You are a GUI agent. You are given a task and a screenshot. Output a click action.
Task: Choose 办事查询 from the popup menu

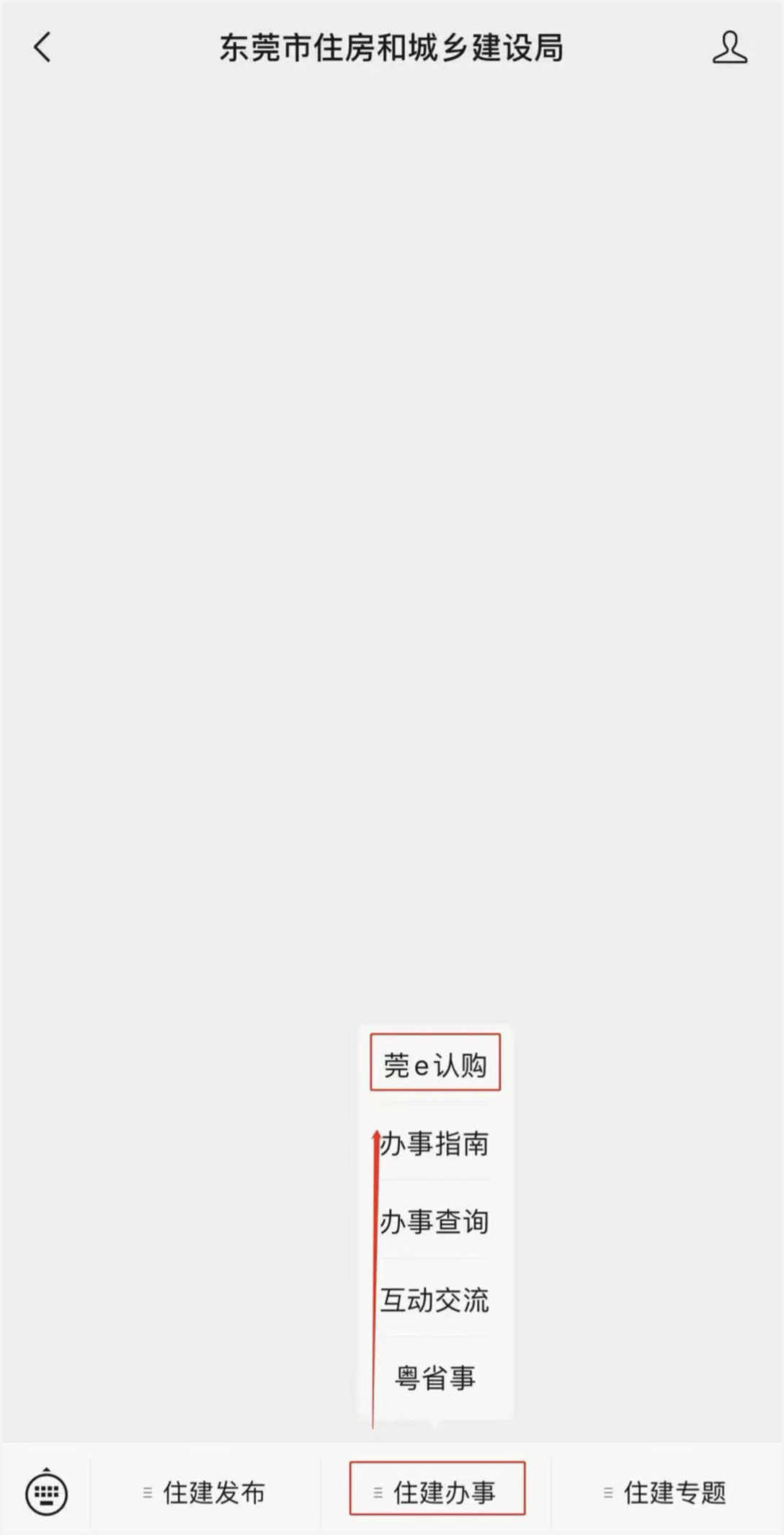click(435, 1222)
